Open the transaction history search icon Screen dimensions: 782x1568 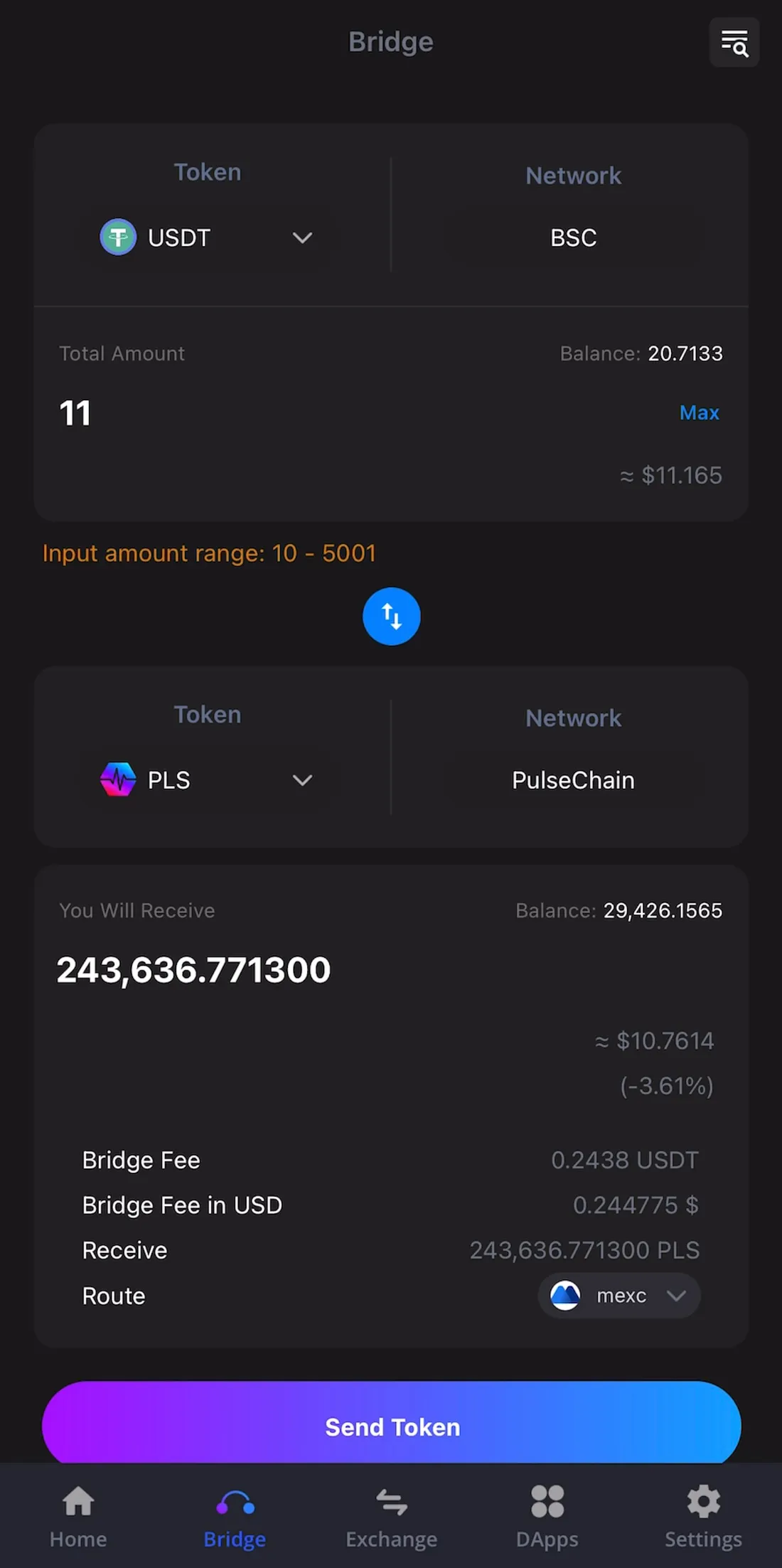tap(734, 43)
